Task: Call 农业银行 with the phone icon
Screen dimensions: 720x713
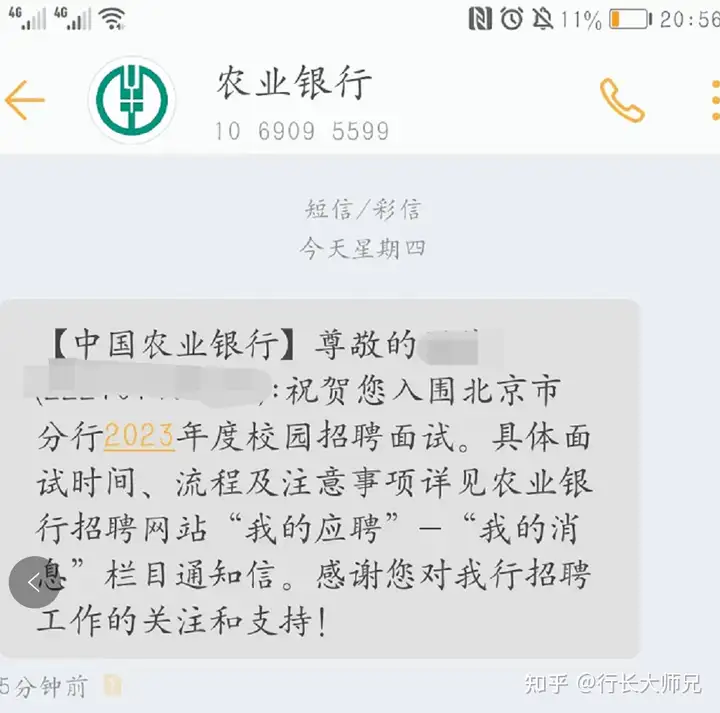Action: 621,100
